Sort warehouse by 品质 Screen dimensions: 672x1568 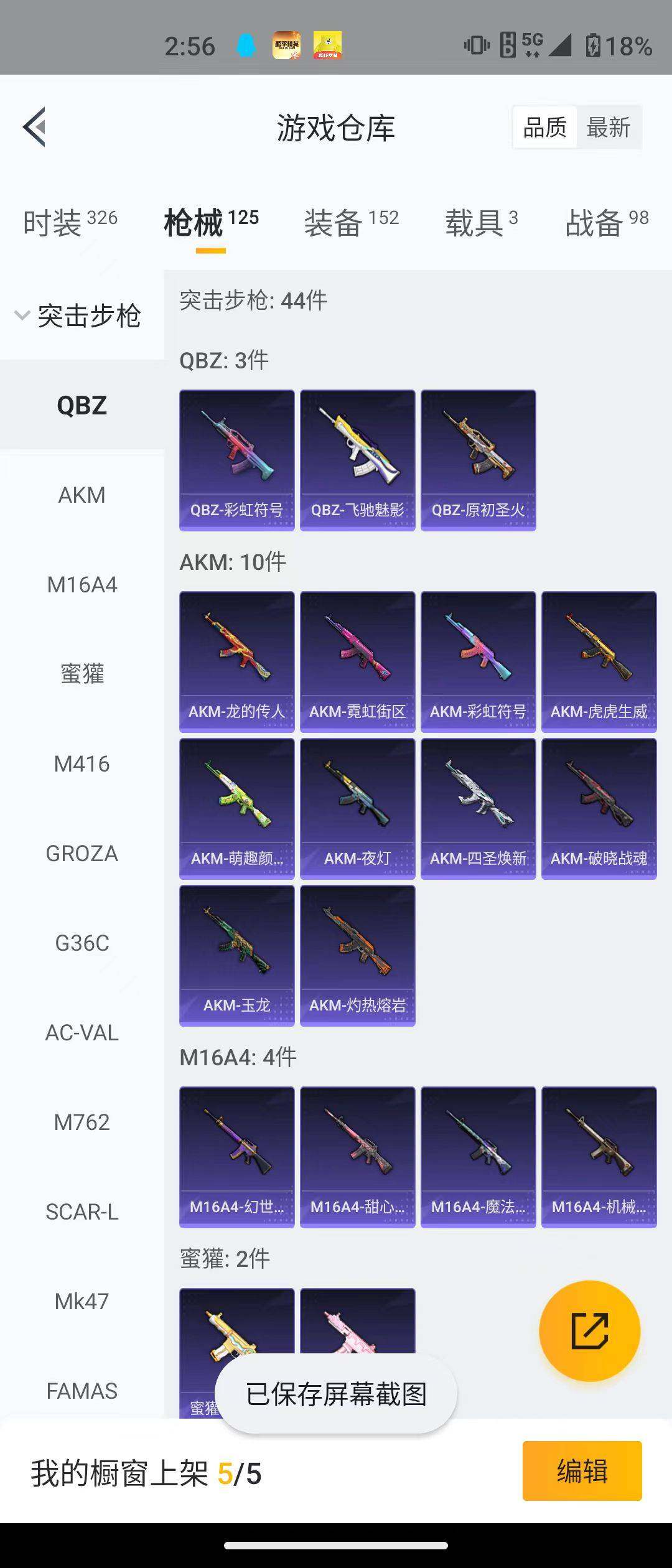(x=544, y=128)
